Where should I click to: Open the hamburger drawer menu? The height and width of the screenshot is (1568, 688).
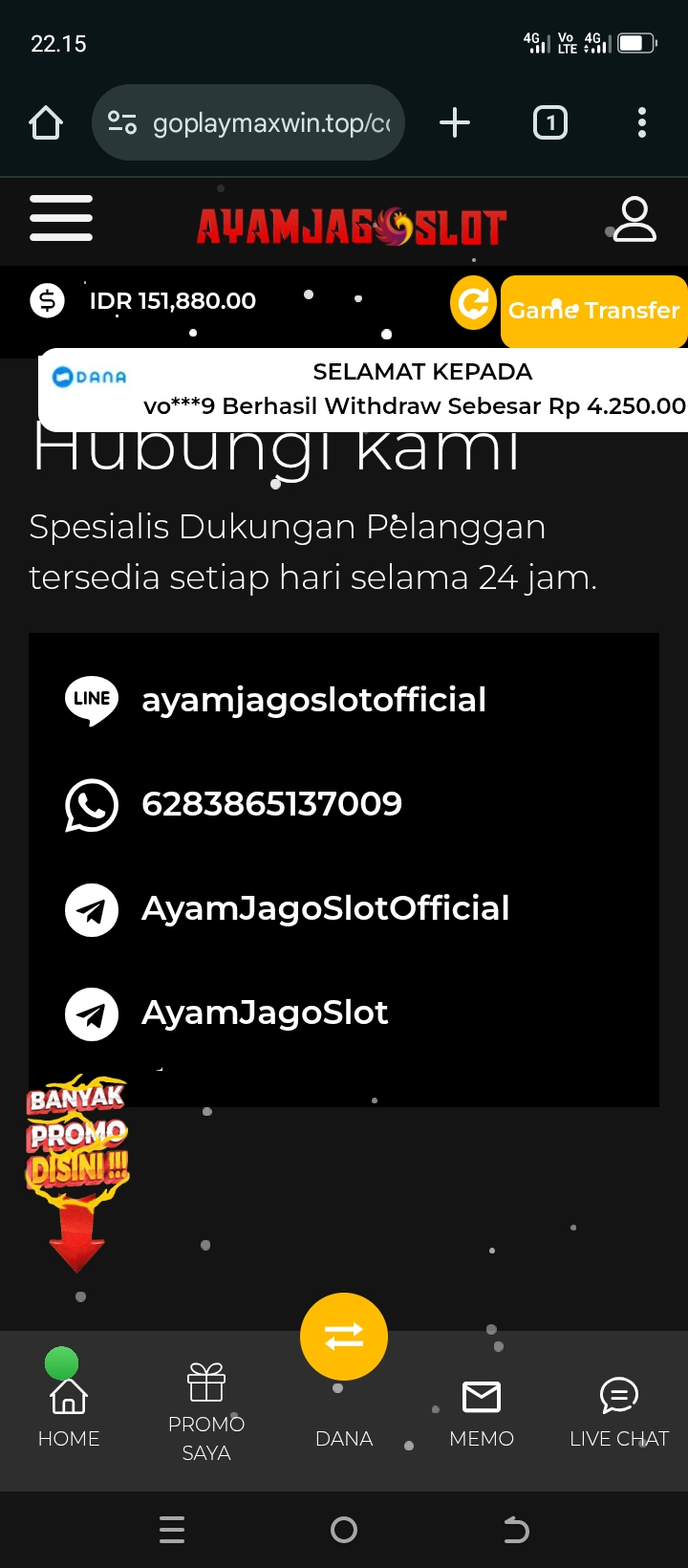61,218
